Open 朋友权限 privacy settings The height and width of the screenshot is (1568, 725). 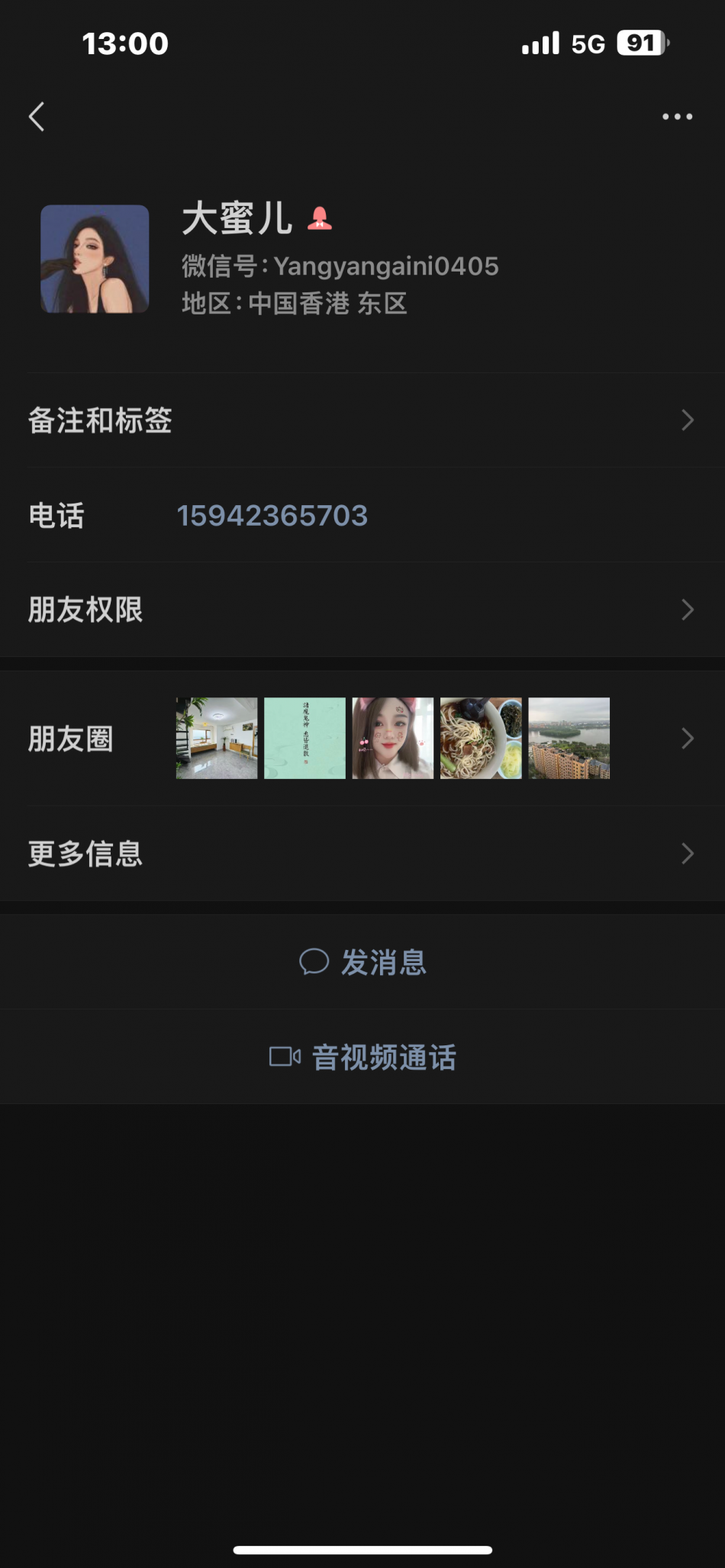pos(362,610)
